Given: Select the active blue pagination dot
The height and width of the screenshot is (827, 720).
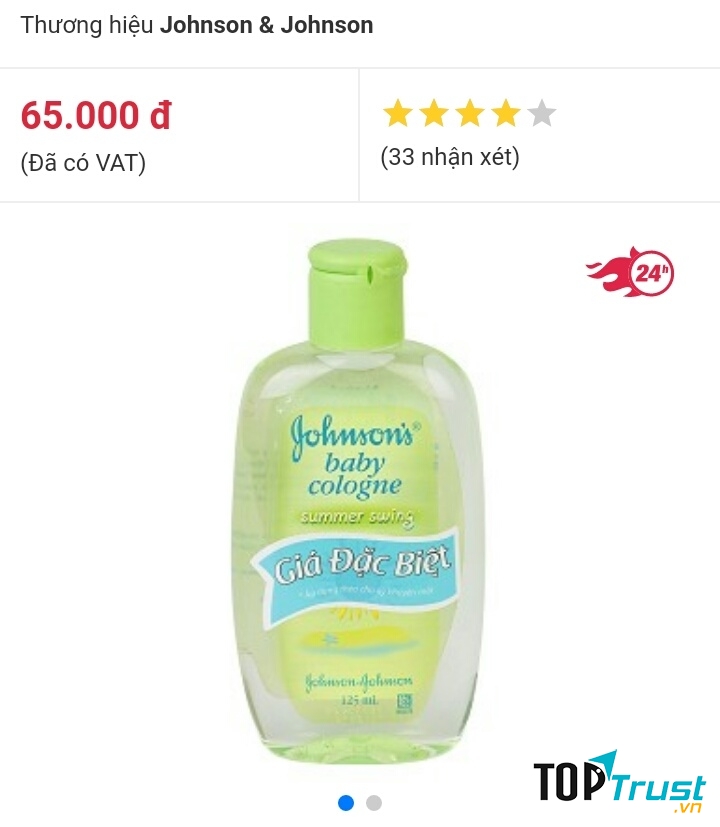Looking at the screenshot, I should click(345, 801).
